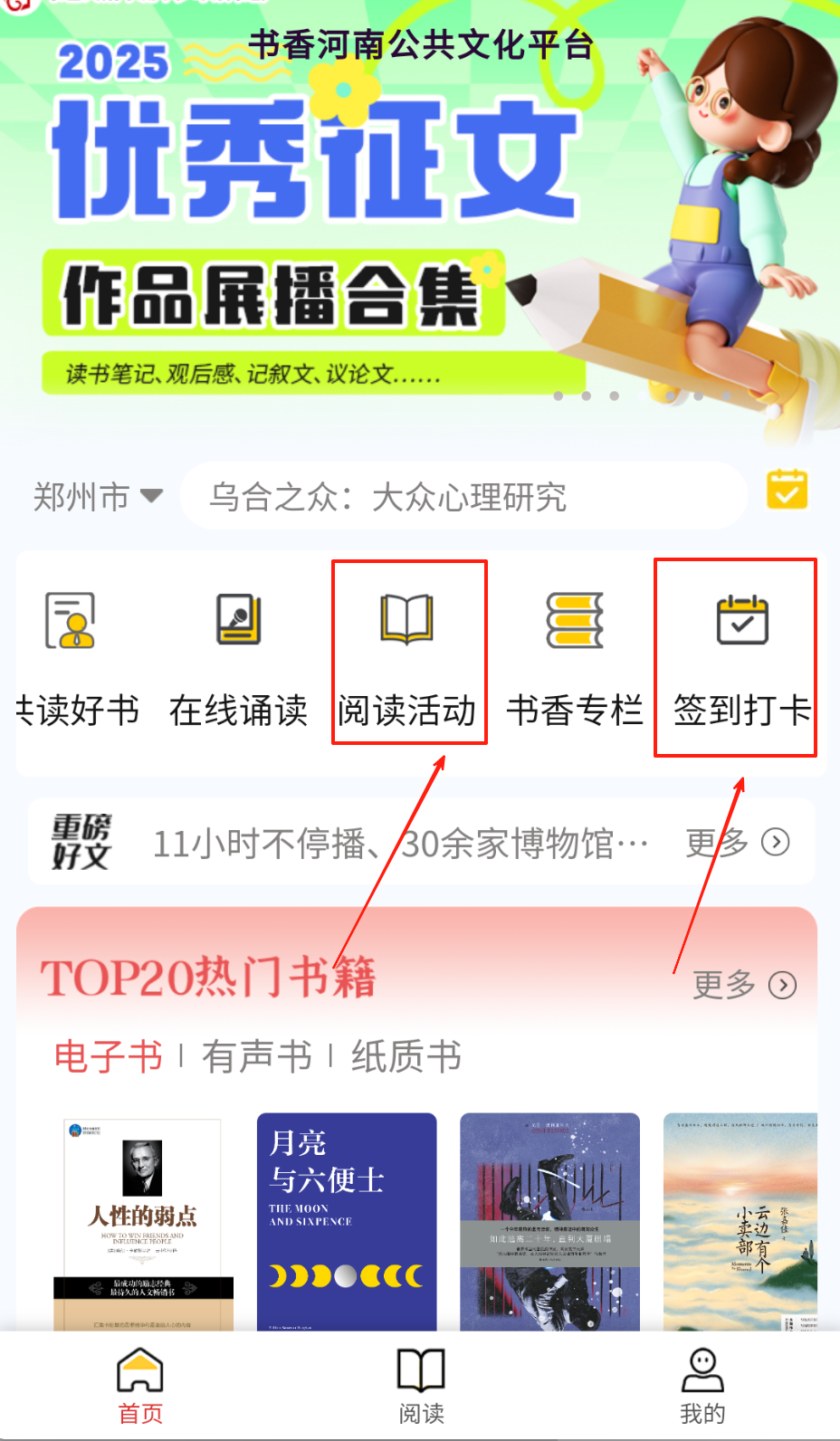
Task: Select the 电子书 tab
Action: (109, 1056)
